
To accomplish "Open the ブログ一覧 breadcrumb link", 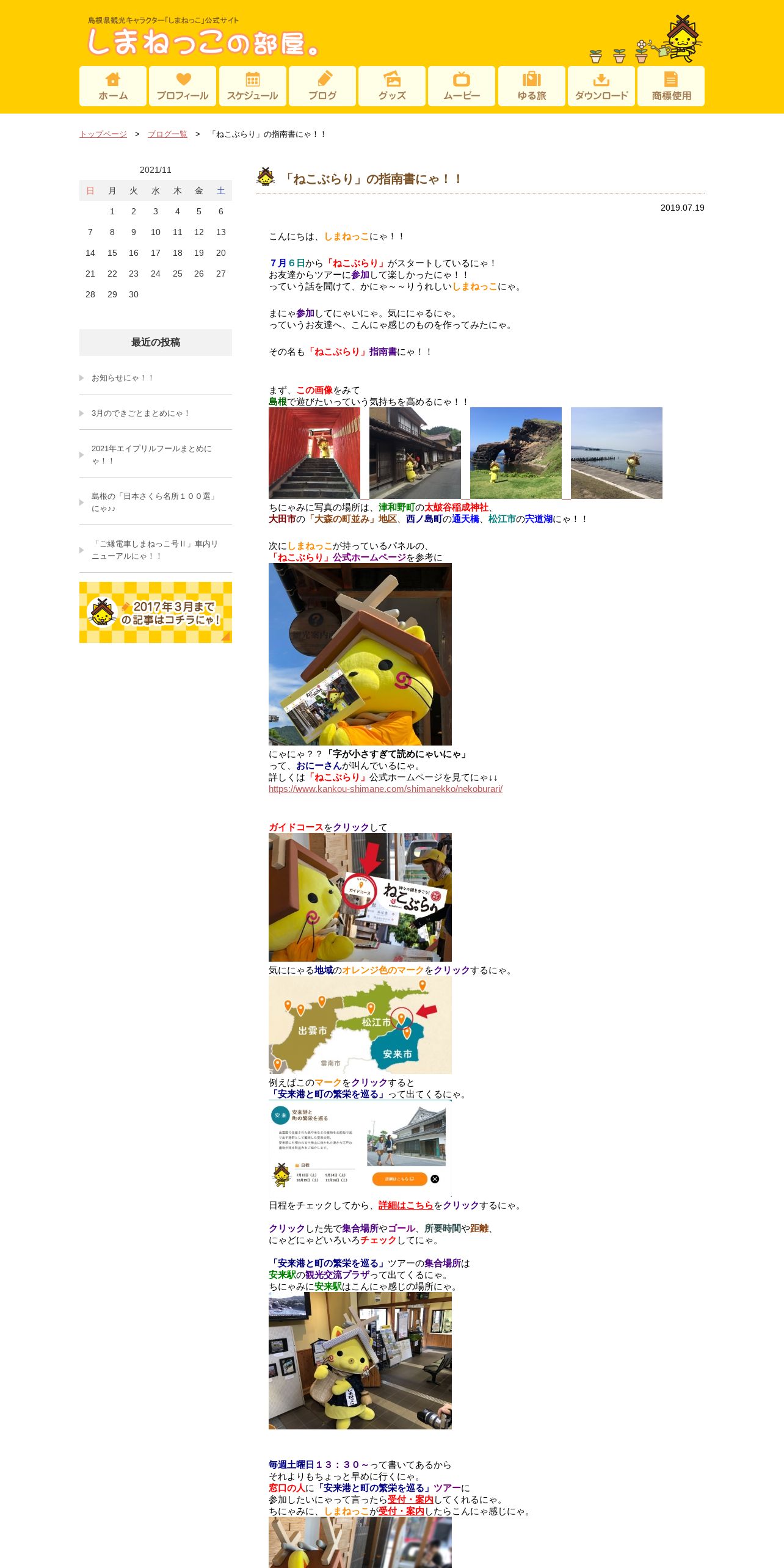I will (167, 134).
